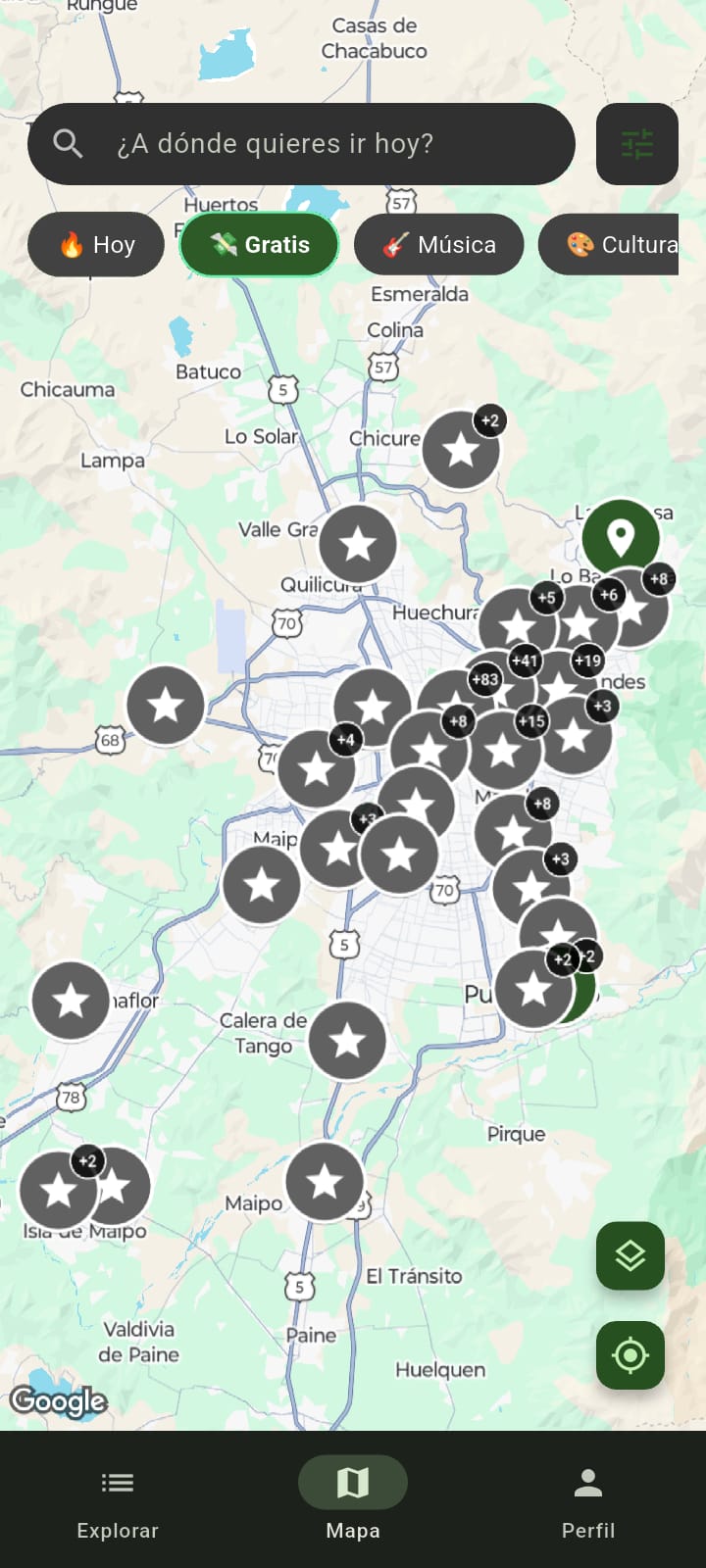Open the Mapa tab
This screenshot has width=706, height=1568.
[353, 1501]
